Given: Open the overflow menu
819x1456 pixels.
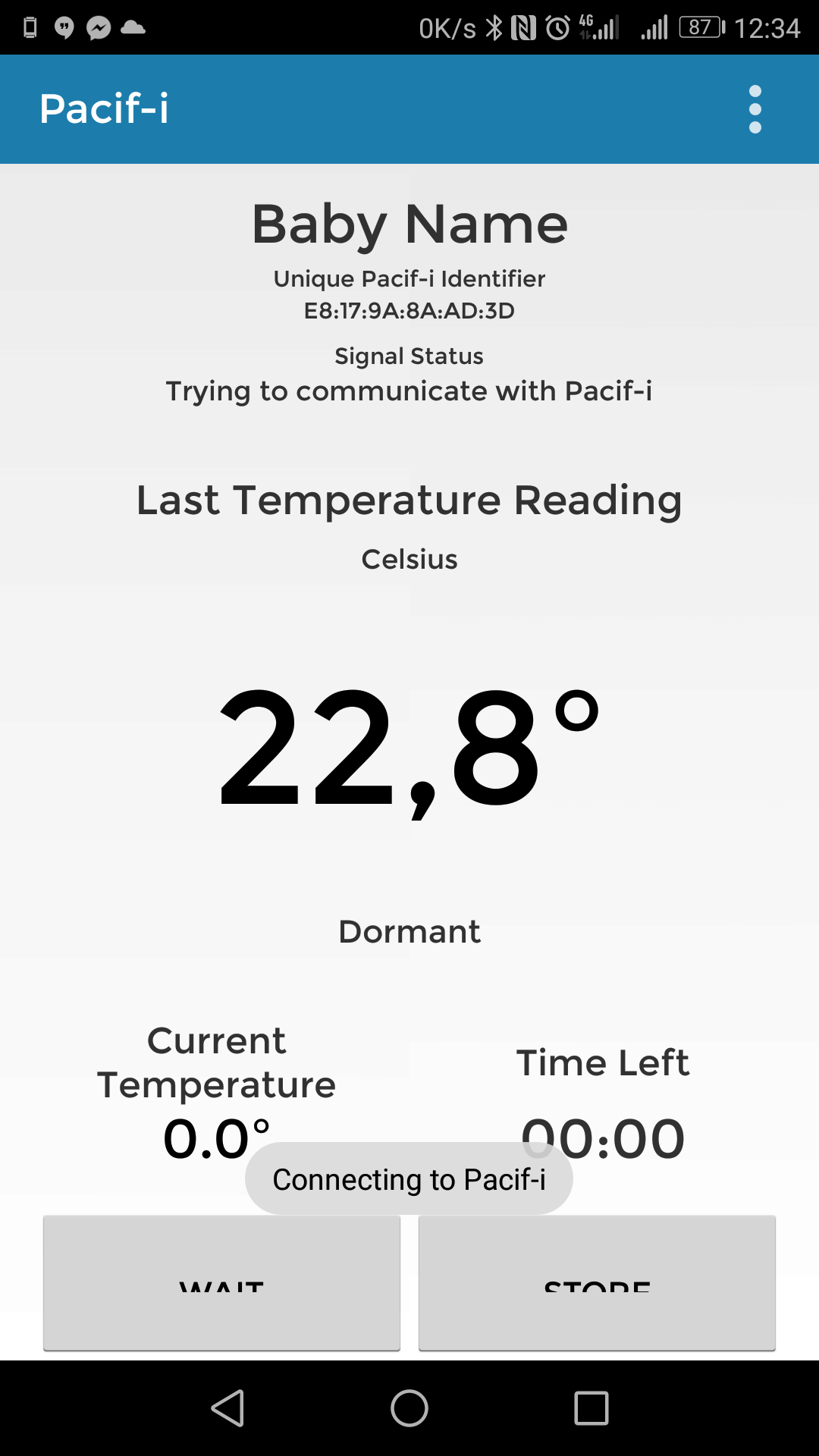Looking at the screenshot, I should [755, 109].
